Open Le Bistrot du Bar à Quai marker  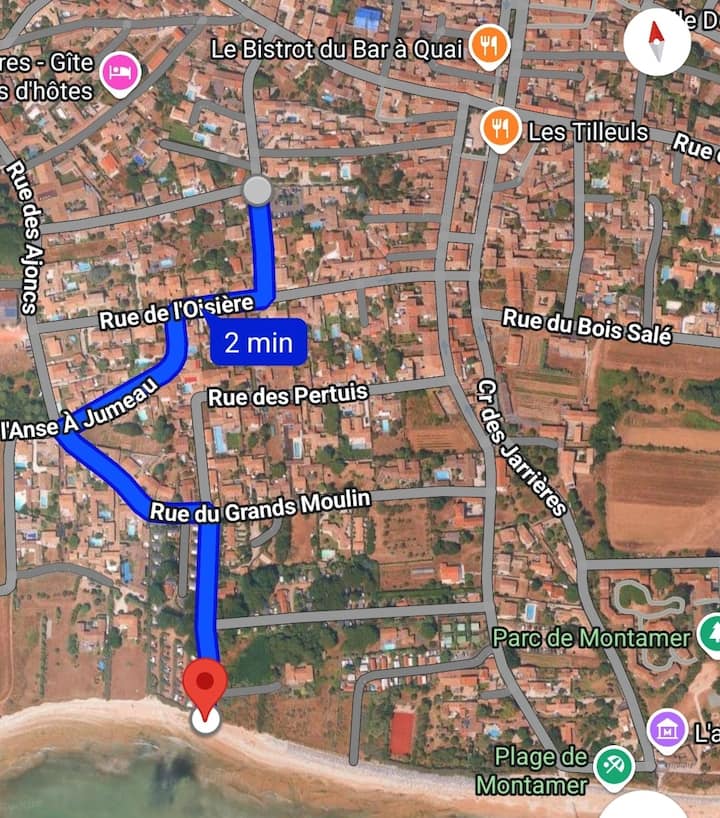tap(489, 46)
